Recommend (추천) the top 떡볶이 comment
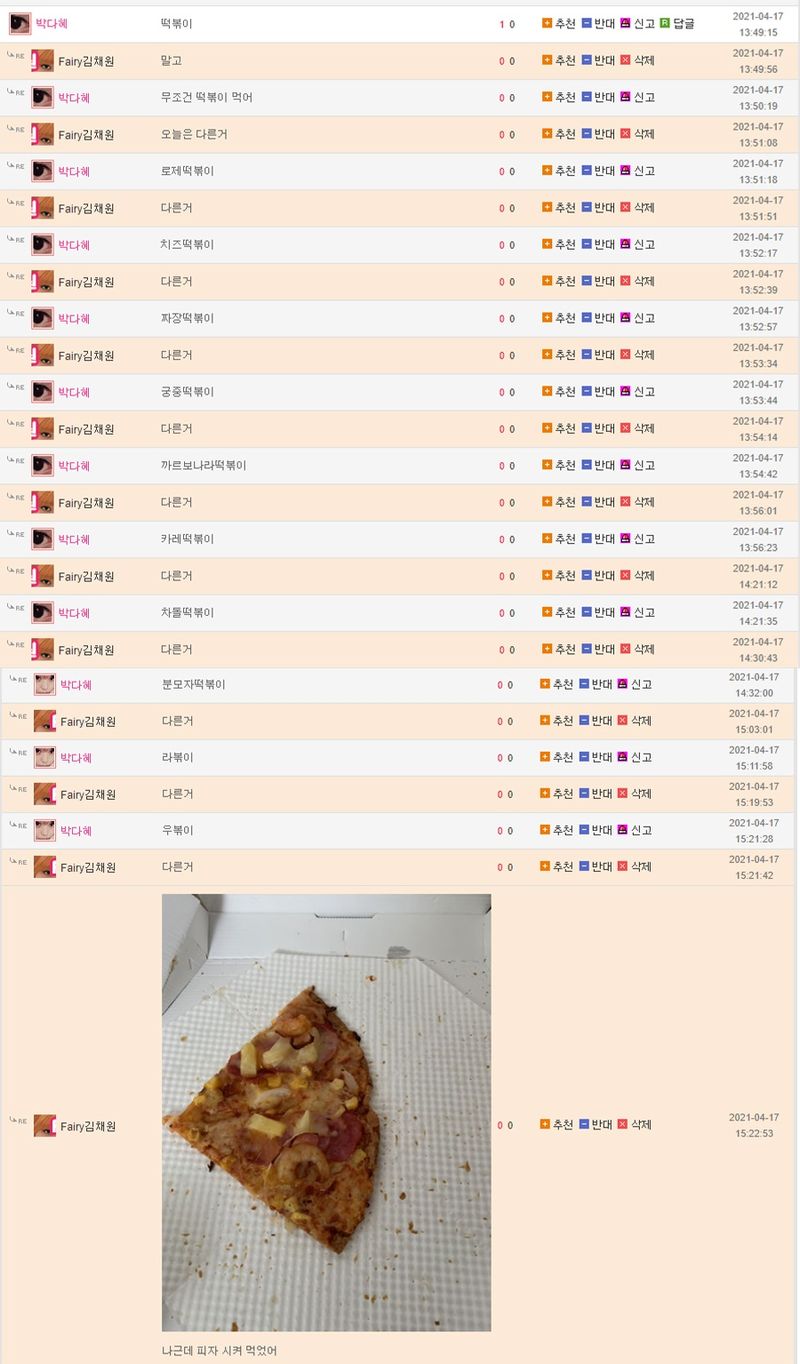This screenshot has width=800, height=1364. pyautogui.click(x=559, y=23)
